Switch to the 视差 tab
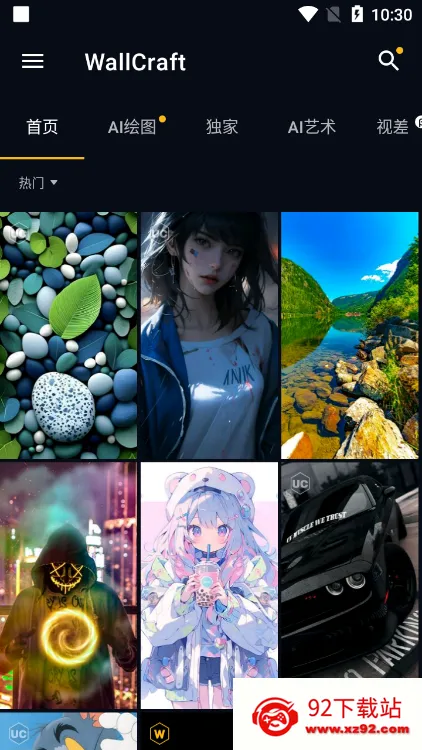The width and height of the screenshot is (422, 750). [393, 127]
